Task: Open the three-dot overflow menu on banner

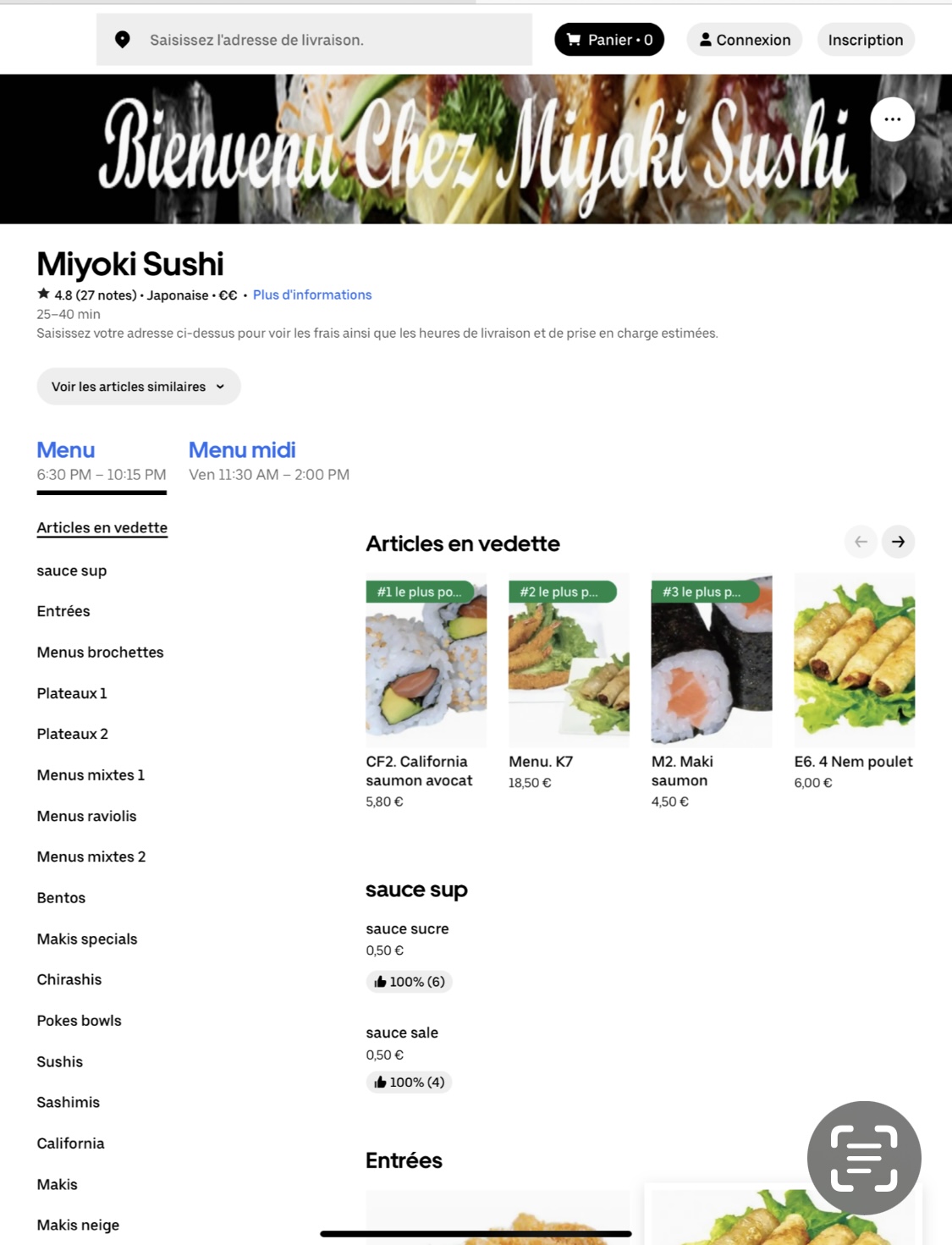Action: click(892, 119)
